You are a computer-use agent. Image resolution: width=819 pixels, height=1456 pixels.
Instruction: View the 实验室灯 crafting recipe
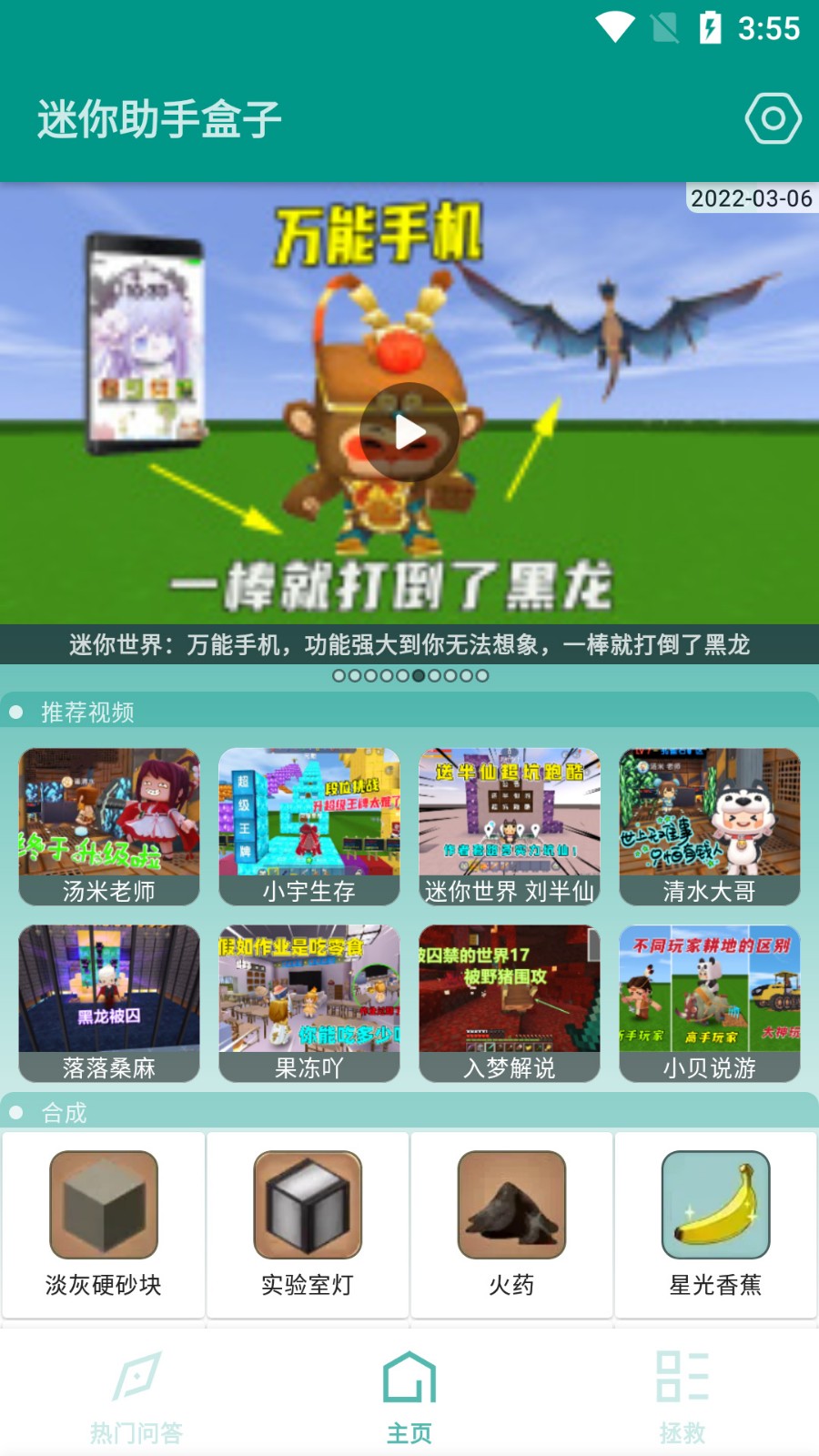(x=308, y=1224)
